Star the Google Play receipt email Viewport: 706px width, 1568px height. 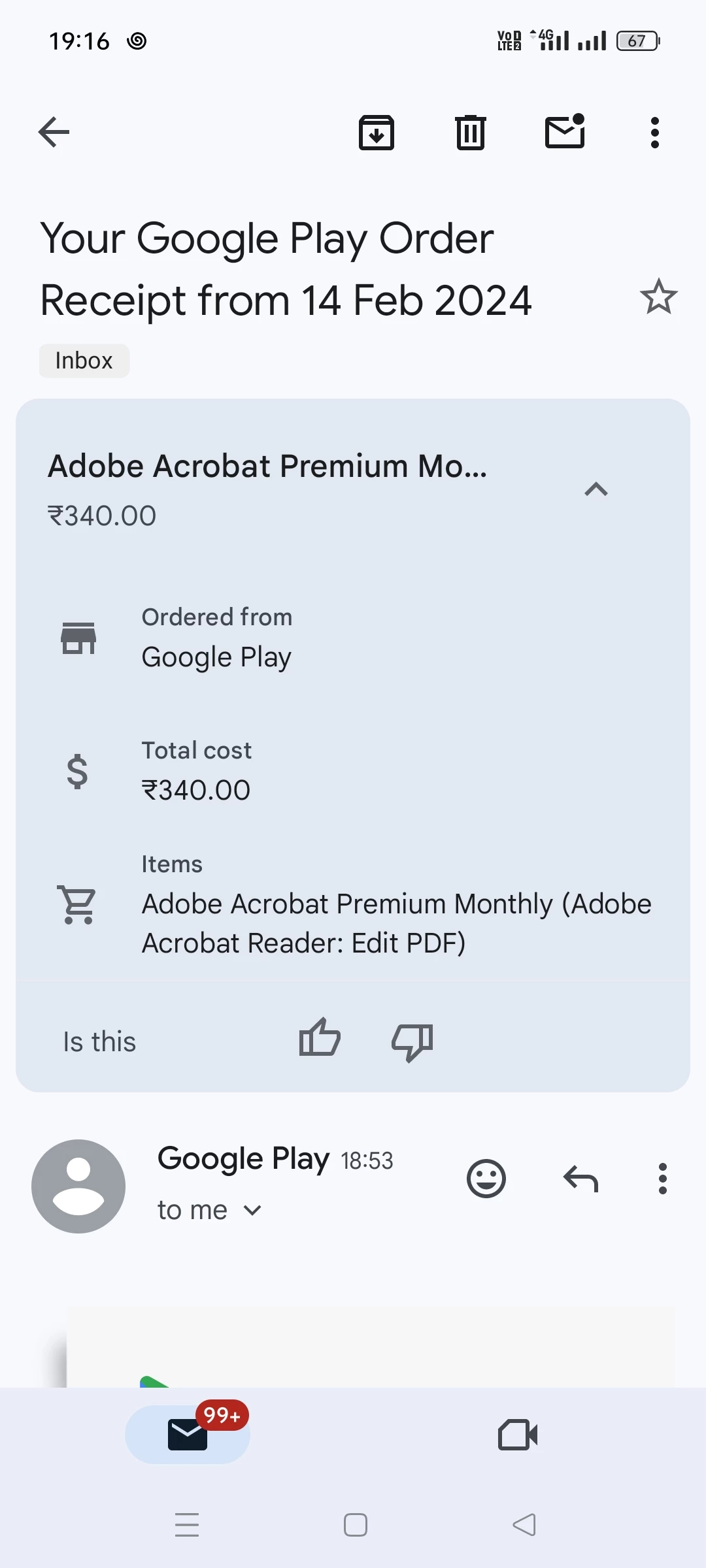pos(658,297)
